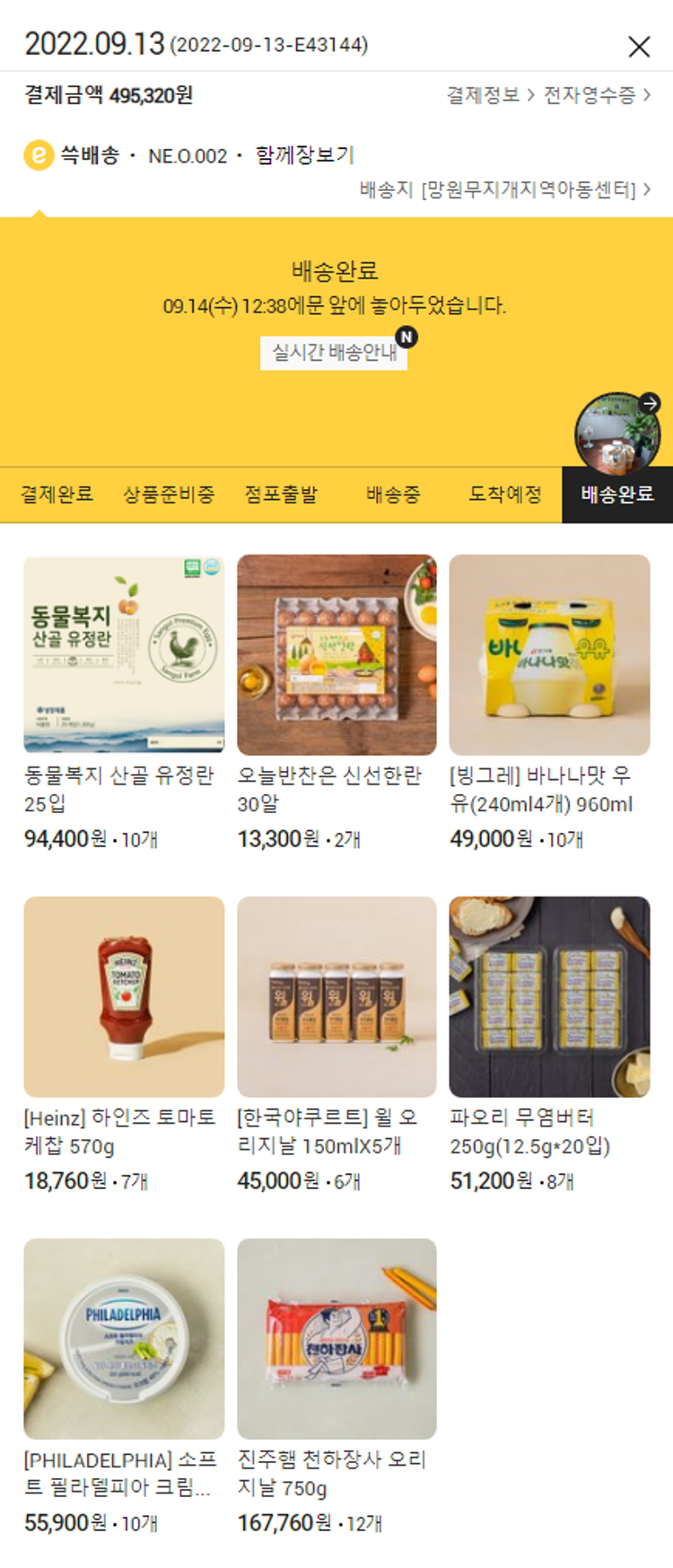Open 오늘반찬은 신선한란 30알 product
The image size is (673, 1568).
coord(336,655)
